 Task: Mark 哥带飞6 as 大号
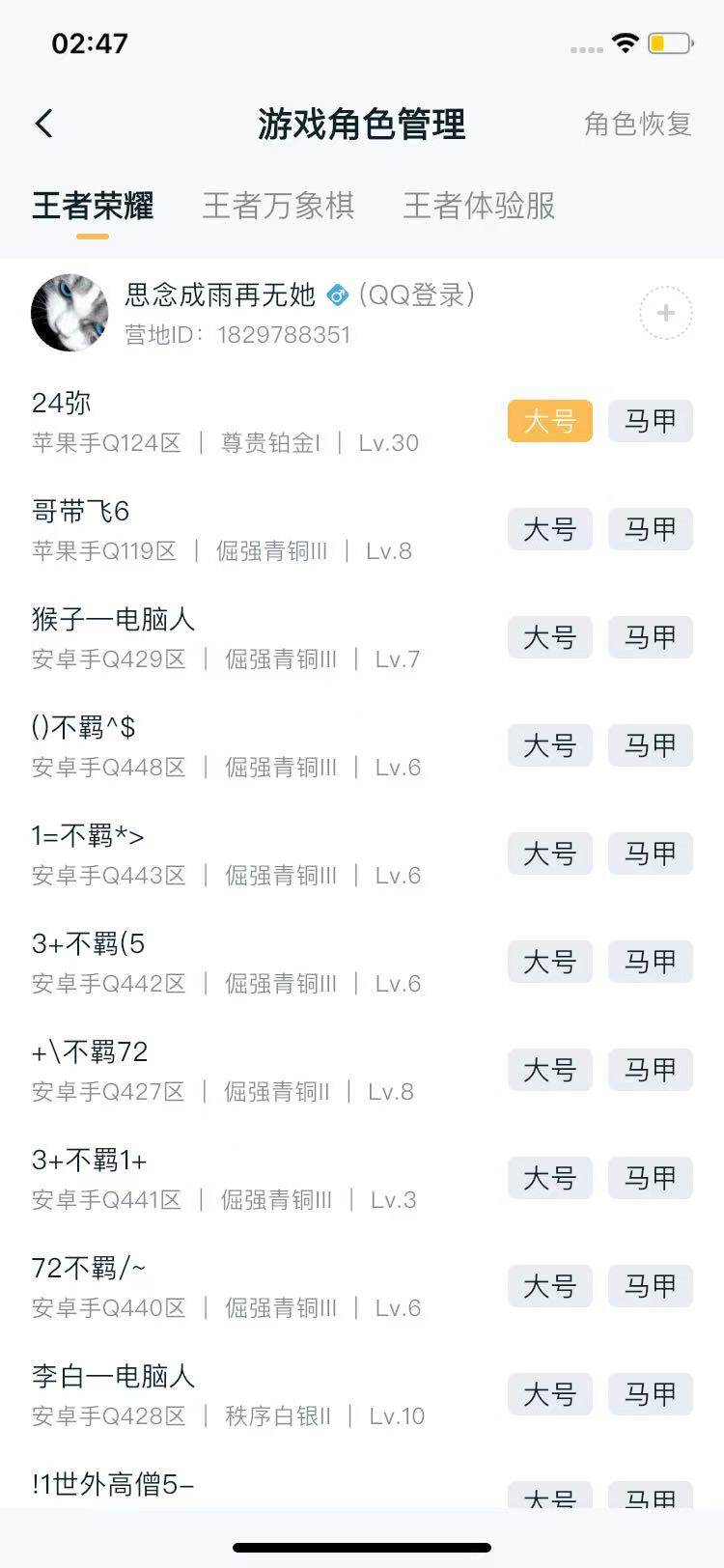549,529
